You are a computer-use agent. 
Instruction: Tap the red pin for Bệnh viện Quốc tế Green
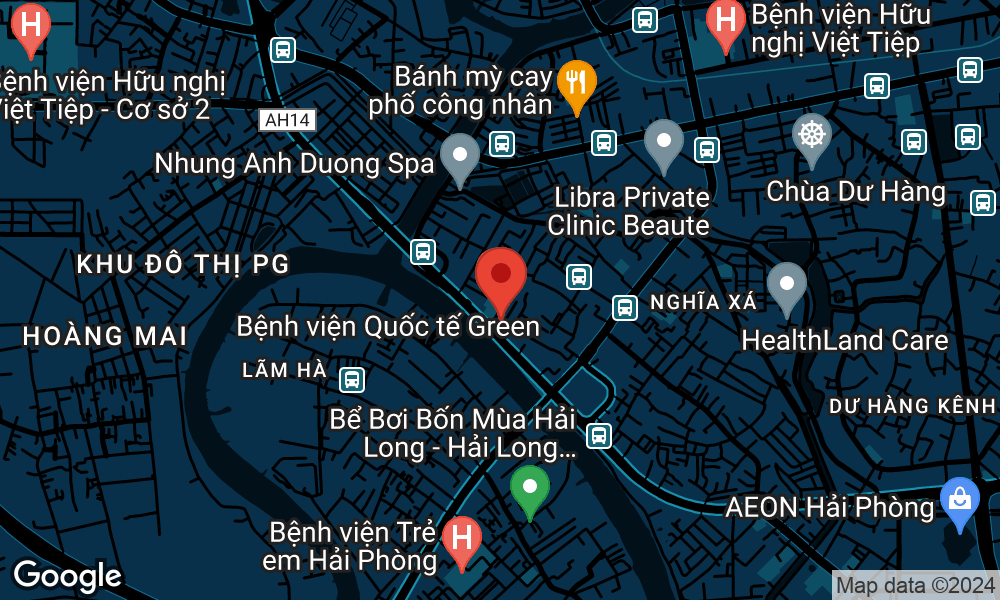[501, 274]
